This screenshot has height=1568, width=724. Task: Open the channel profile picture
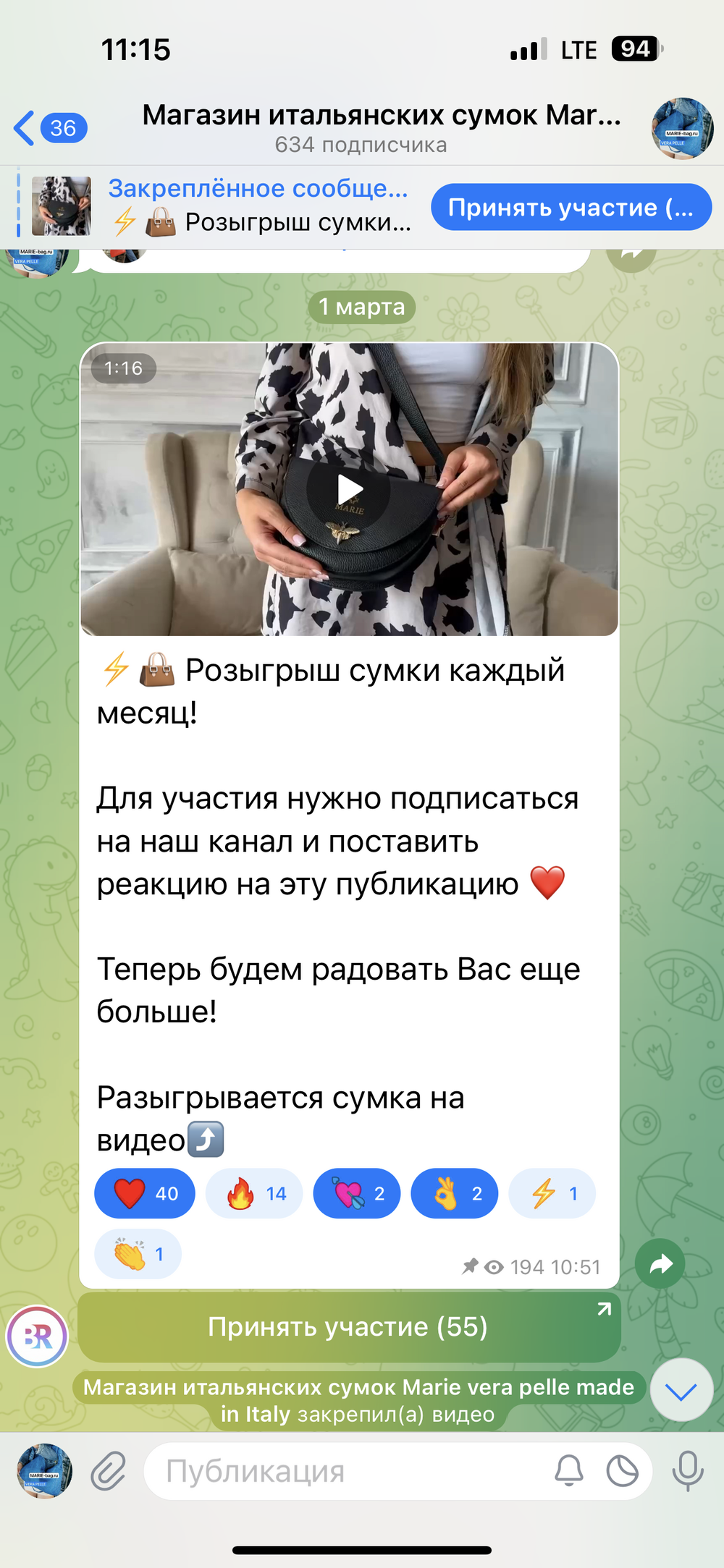coord(682,129)
